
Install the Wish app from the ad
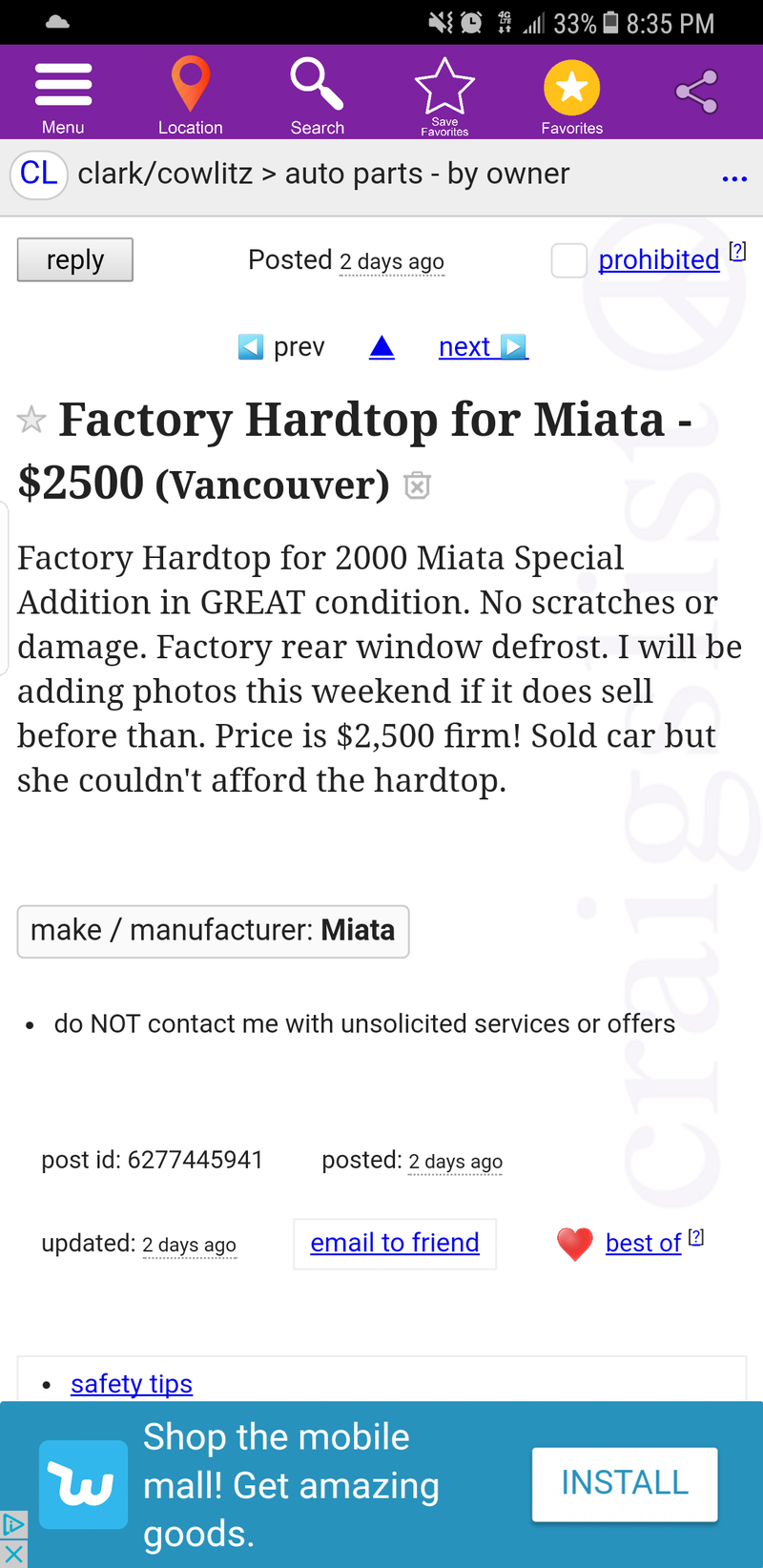tap(625, 1483)
